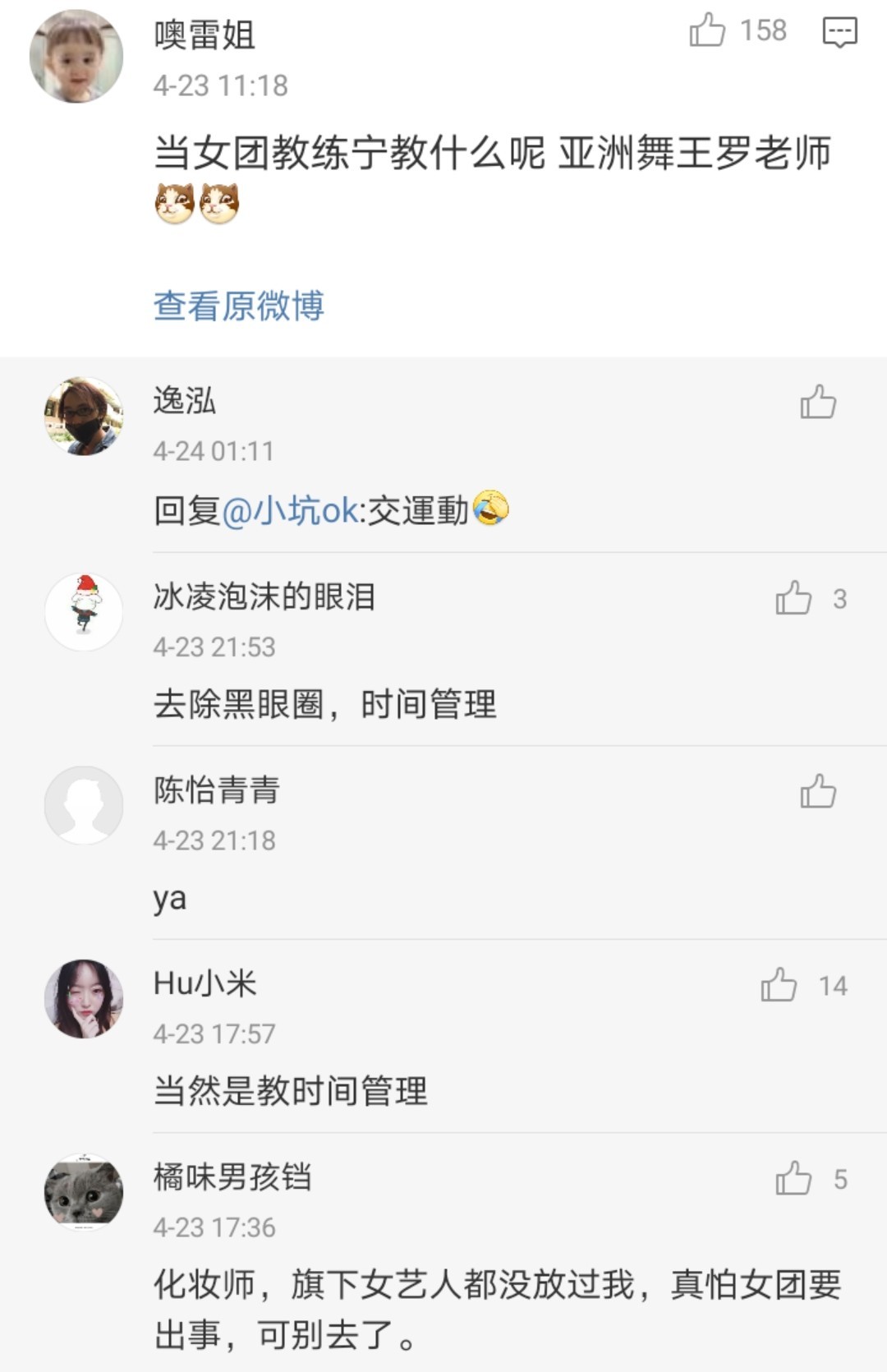Viewport: 887px width, 1372px height.
Task: Like the comment by 冰凌泡沫的眼泪
Action: pyautogui.click(x=793, y=598)
